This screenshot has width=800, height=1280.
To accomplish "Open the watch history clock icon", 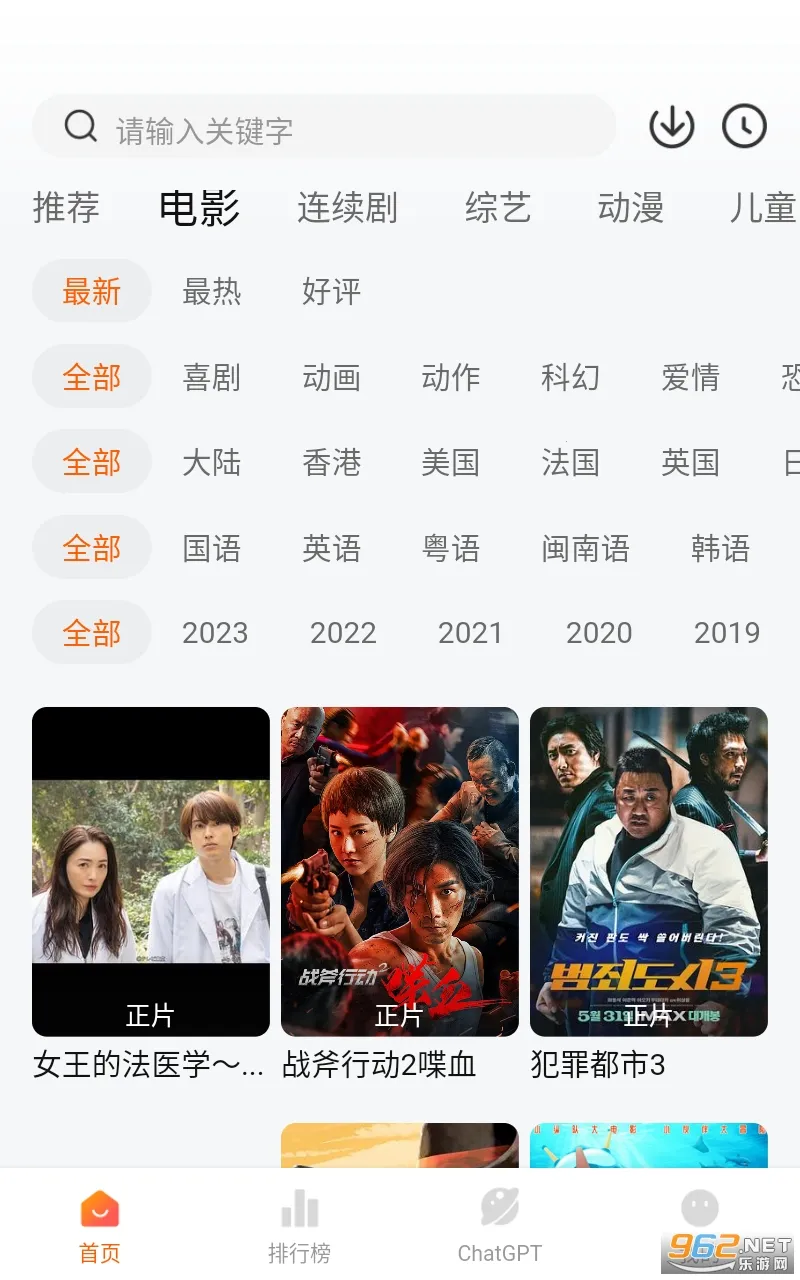I will click(744, 127).
